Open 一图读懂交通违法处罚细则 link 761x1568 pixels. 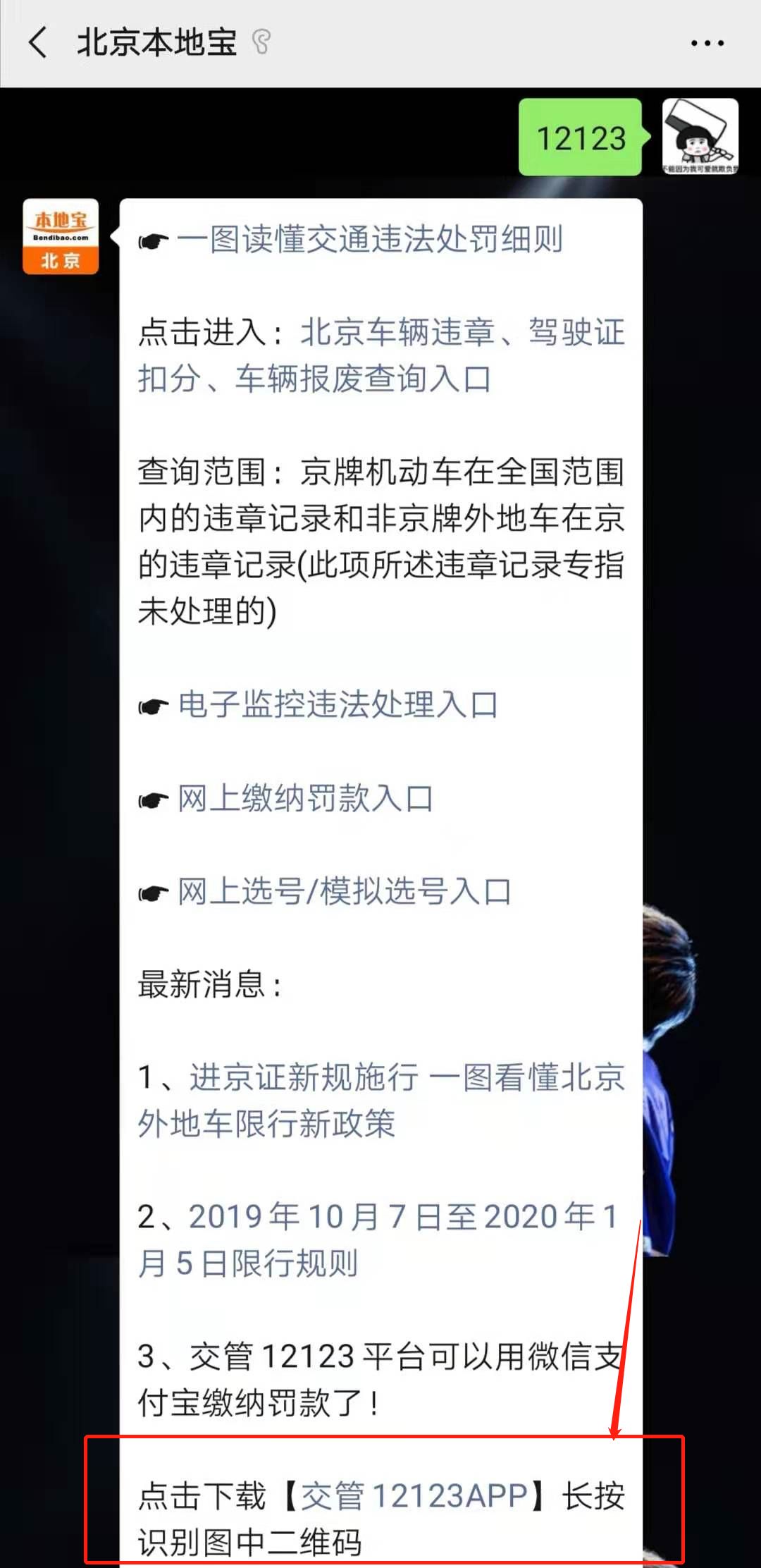click(x=369, y=239)
